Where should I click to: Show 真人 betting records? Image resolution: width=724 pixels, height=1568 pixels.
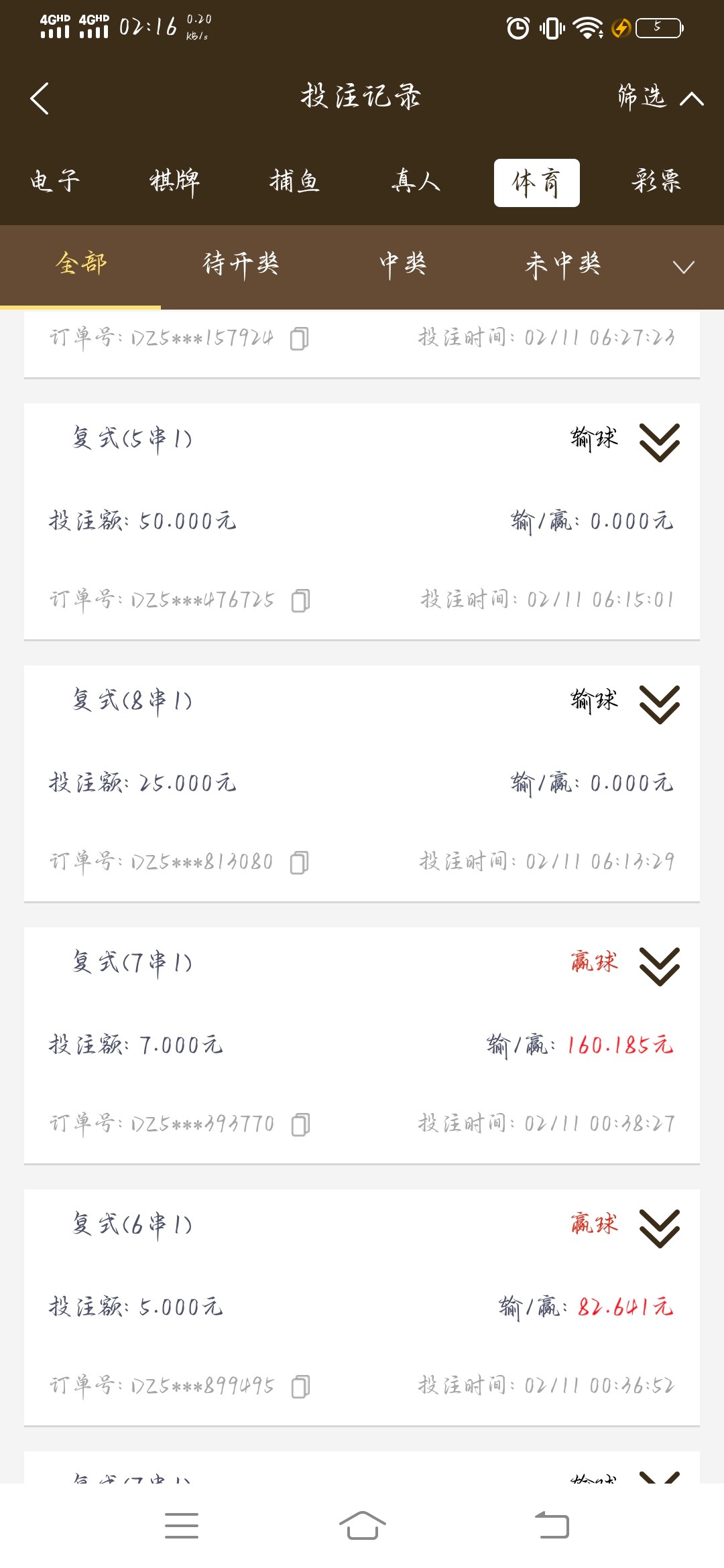tap(416, 182)
